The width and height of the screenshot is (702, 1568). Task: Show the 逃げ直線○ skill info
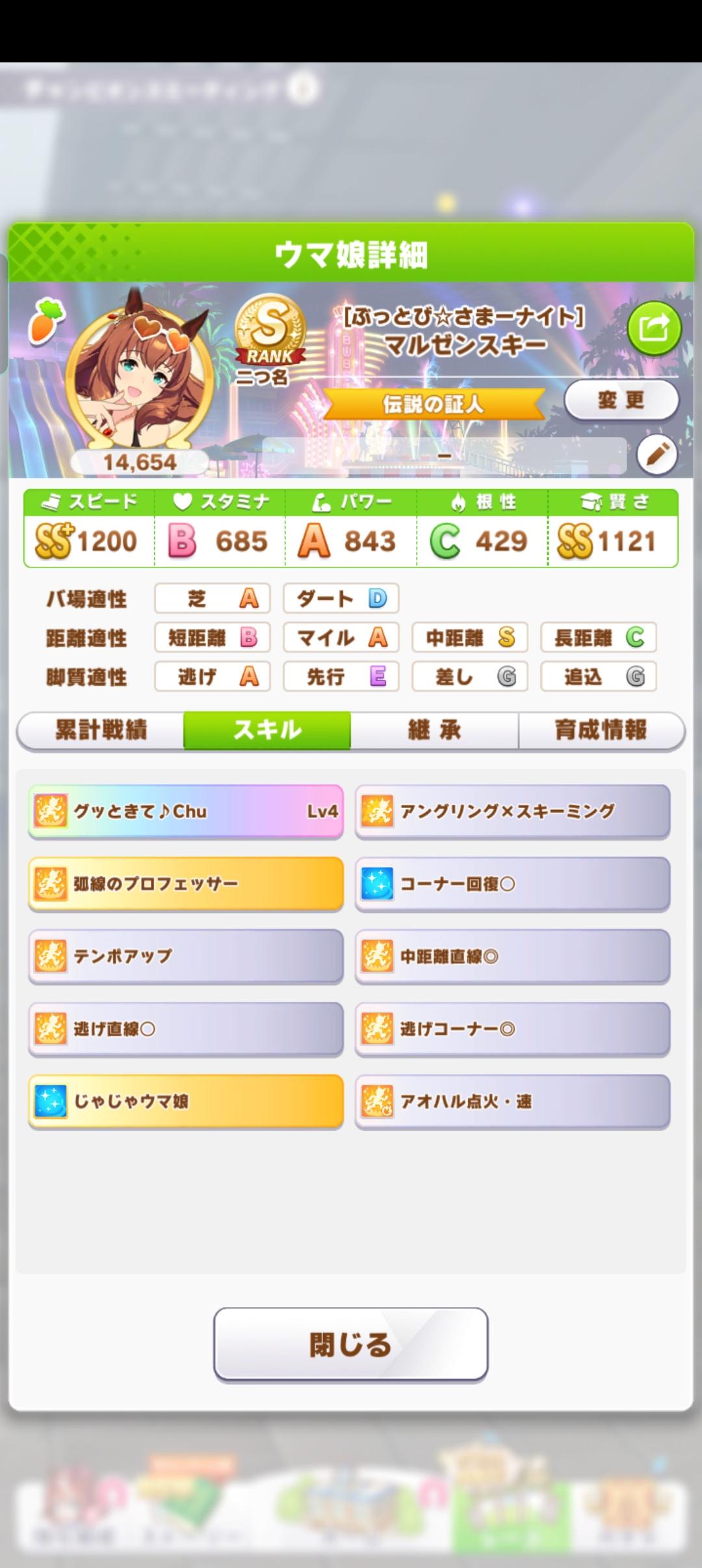(186, 1029)
